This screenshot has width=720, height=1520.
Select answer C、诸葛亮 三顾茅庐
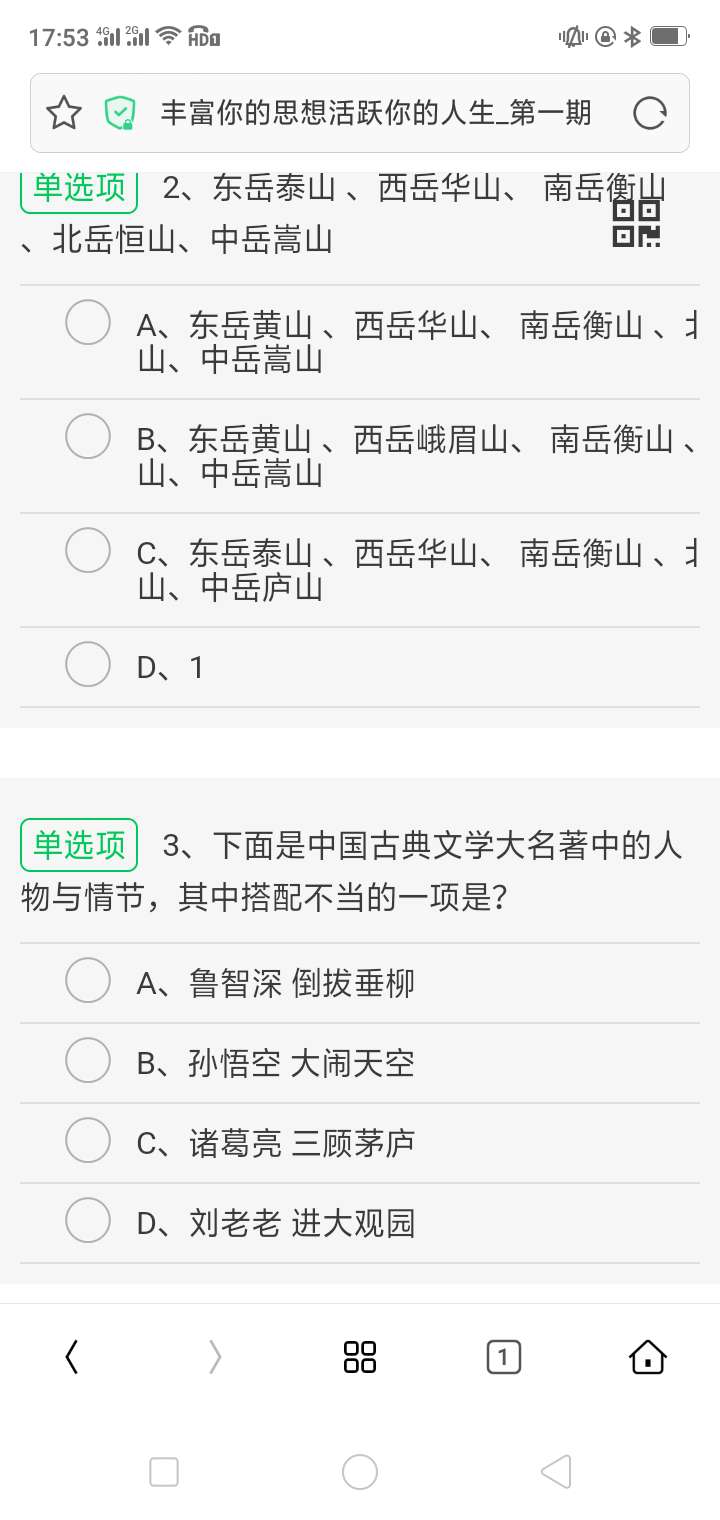pos(88,1141)
